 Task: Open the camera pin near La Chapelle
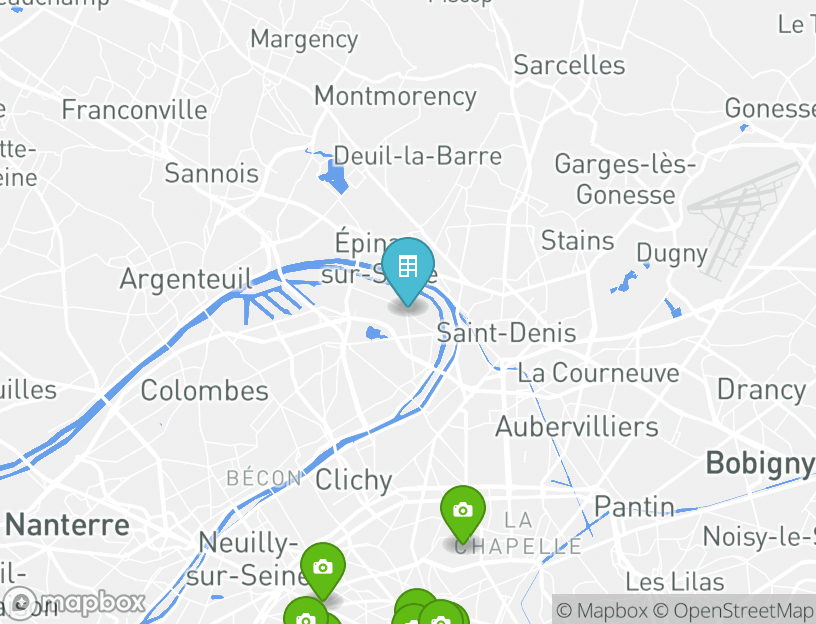[x=462, y=511]
